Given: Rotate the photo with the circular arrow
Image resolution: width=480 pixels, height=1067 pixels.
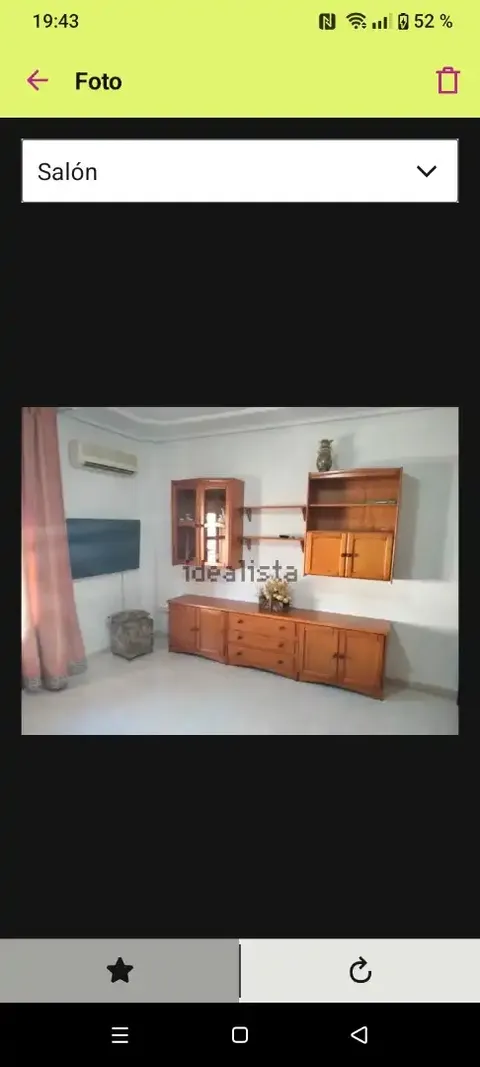Looking at the screenshot, I should point(360,970).
